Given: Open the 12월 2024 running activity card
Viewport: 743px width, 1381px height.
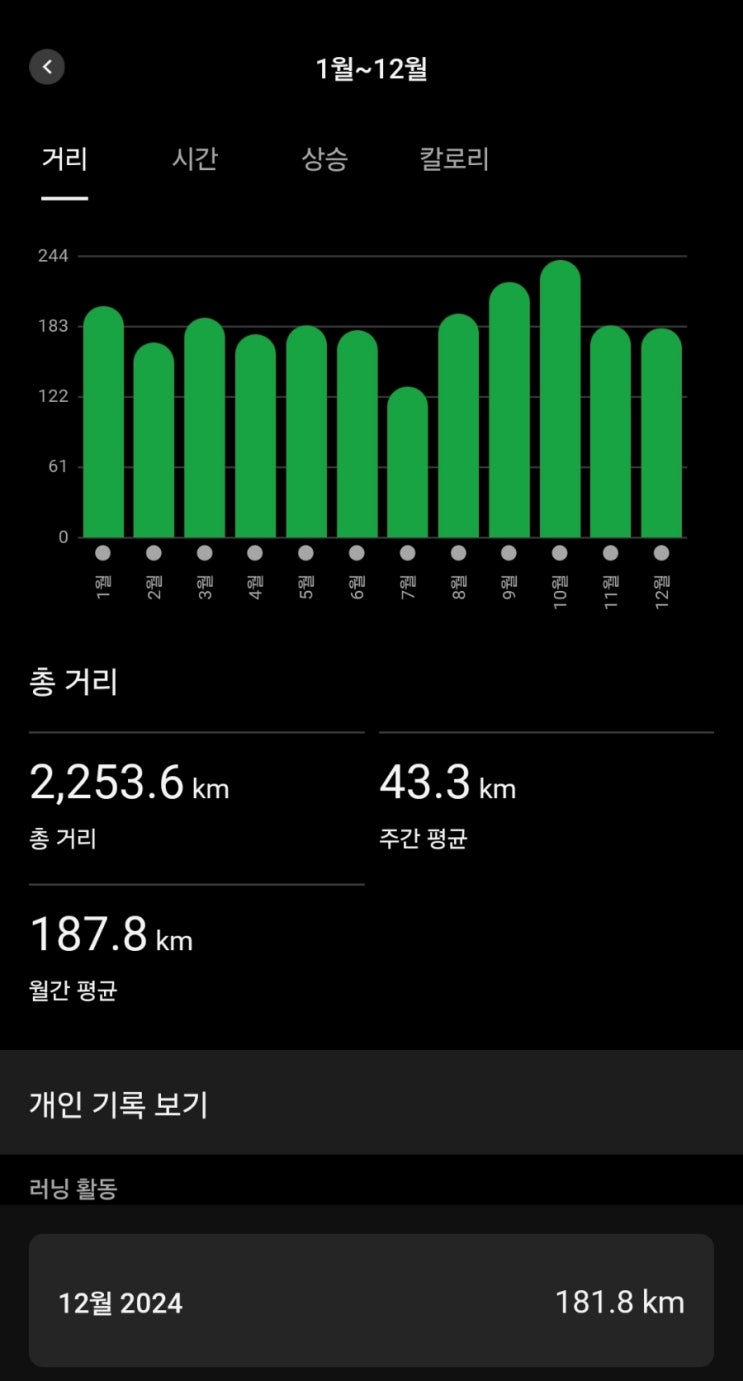Looking at the screenshot, I should pyautogui.click(x=371, y=1301).
